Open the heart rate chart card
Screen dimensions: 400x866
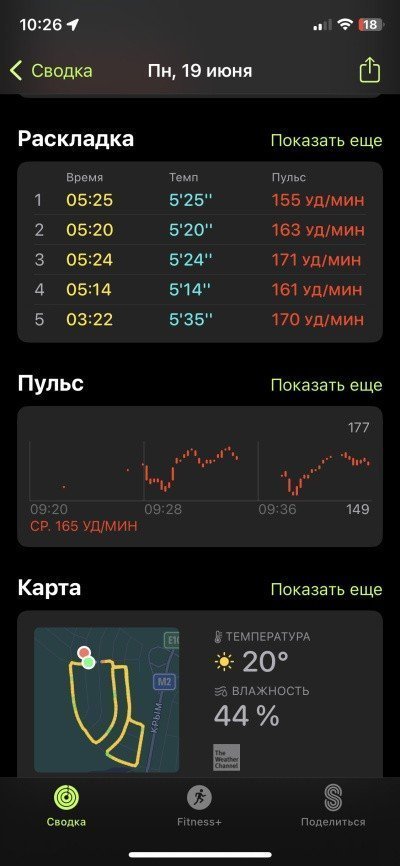click(x=200, y=477)
